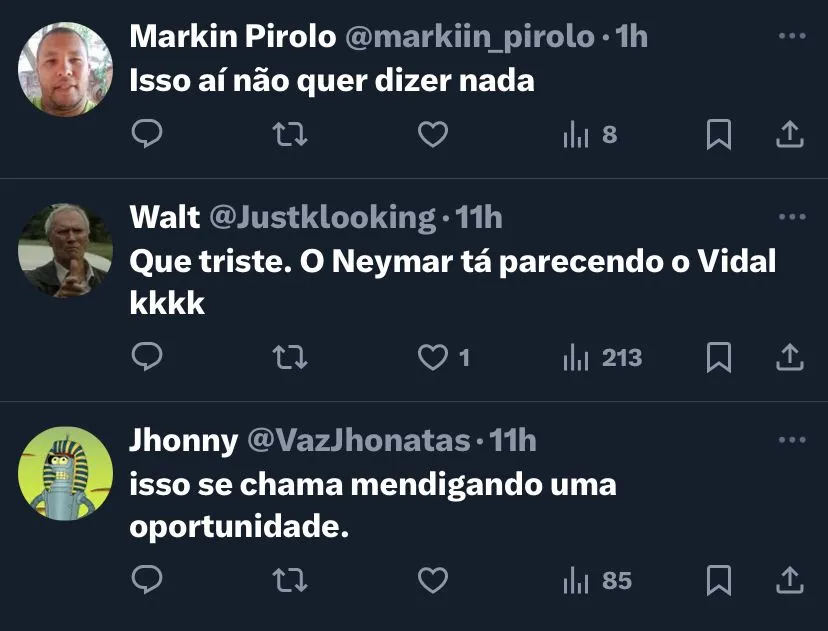Bookmark Markin Pirolo's tweet
The width and height of the screenshot is (828, 631).
pos(718,134)
